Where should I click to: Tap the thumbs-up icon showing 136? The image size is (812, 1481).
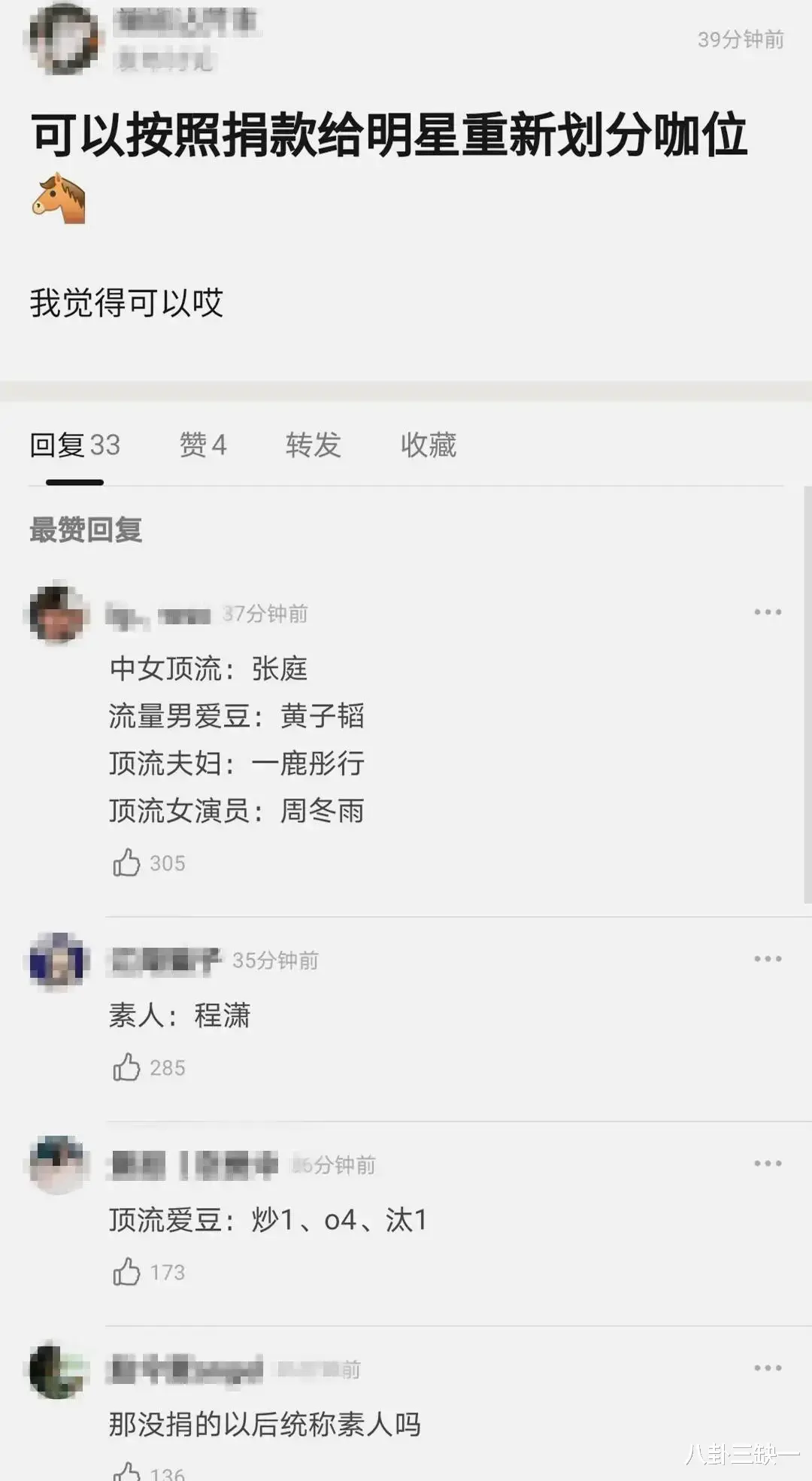pyautogui.click(x=126, y=1474)
